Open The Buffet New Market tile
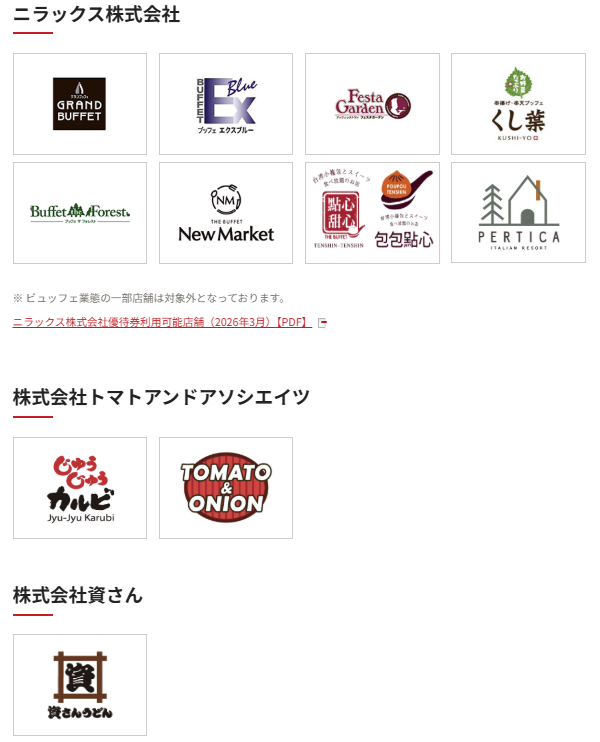600x742 pixels. tap(226, 213)
